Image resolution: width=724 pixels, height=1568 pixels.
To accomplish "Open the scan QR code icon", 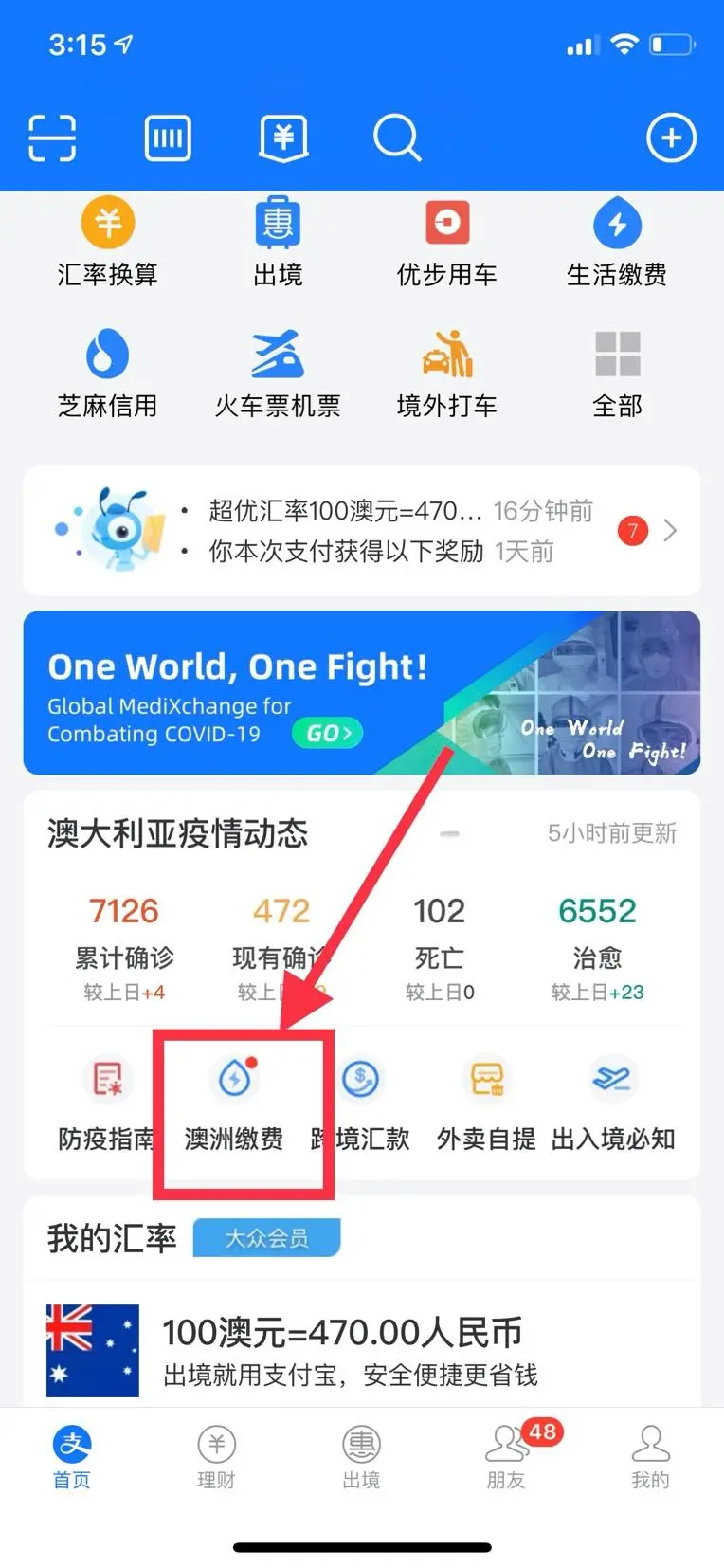I will (x=52, y=138).
